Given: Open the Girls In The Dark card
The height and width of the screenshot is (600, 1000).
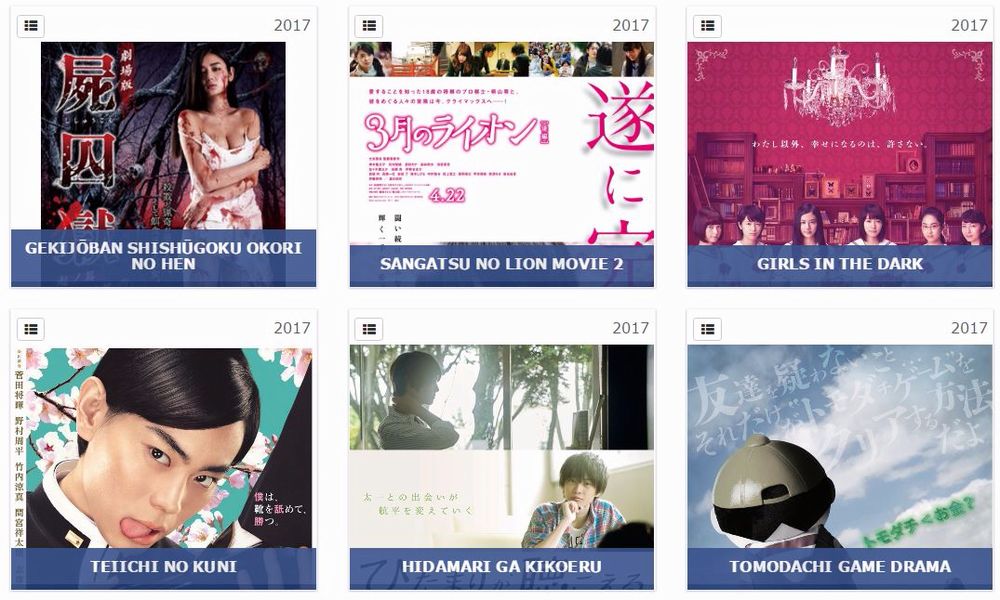Looking at the screenshot, I should click(x=840, y=150).
